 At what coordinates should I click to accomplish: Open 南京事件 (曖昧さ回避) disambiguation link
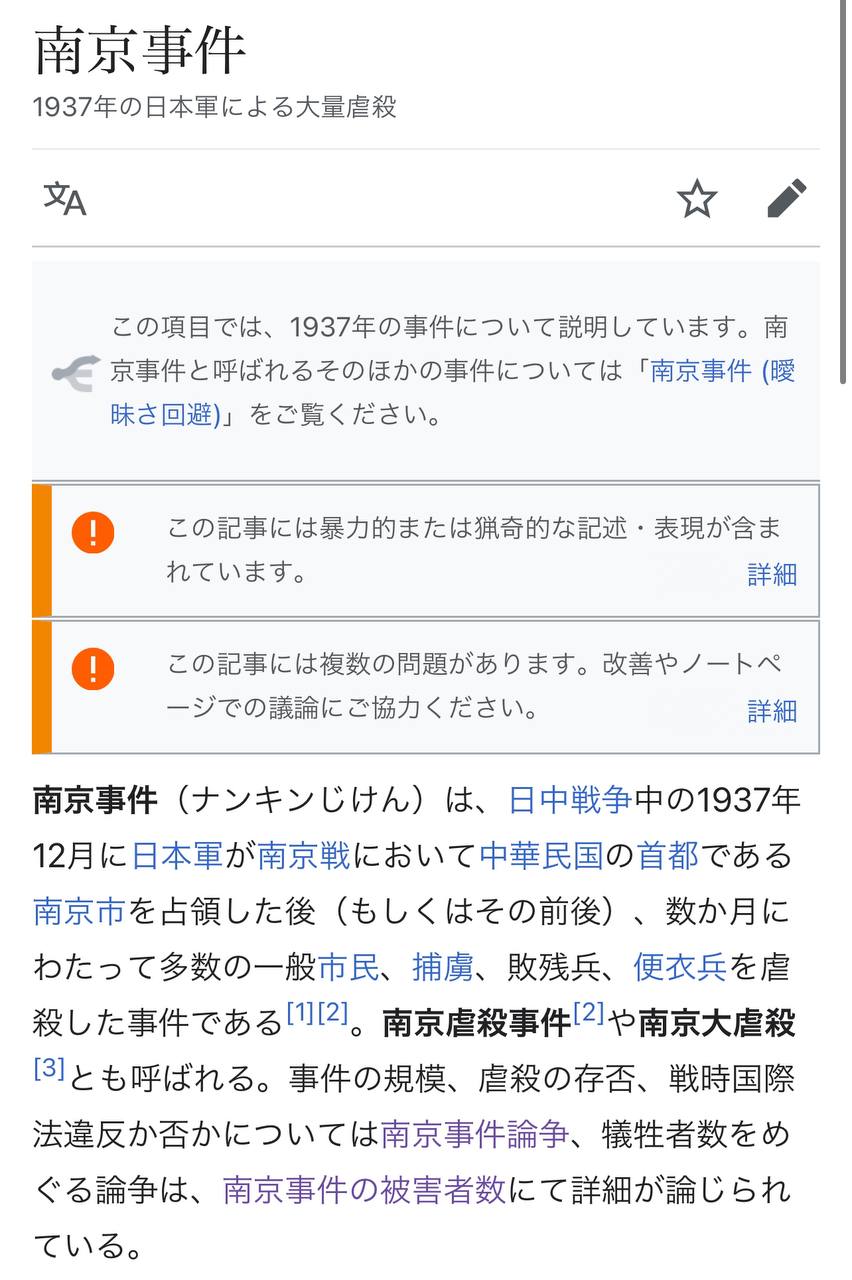(722, 372)
